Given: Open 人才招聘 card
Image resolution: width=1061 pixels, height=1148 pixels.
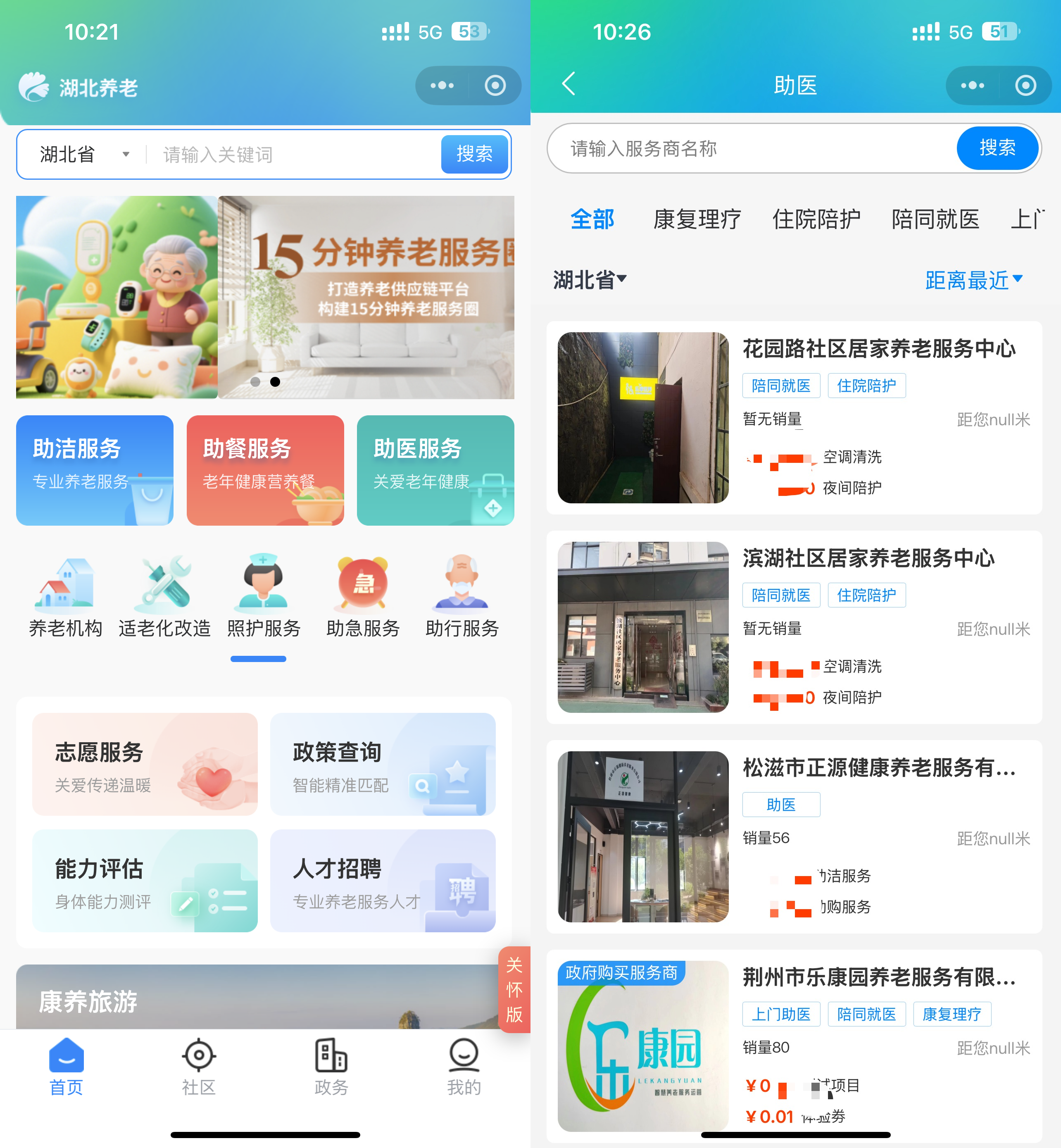Looking at the screenshot, I should 382,880.
